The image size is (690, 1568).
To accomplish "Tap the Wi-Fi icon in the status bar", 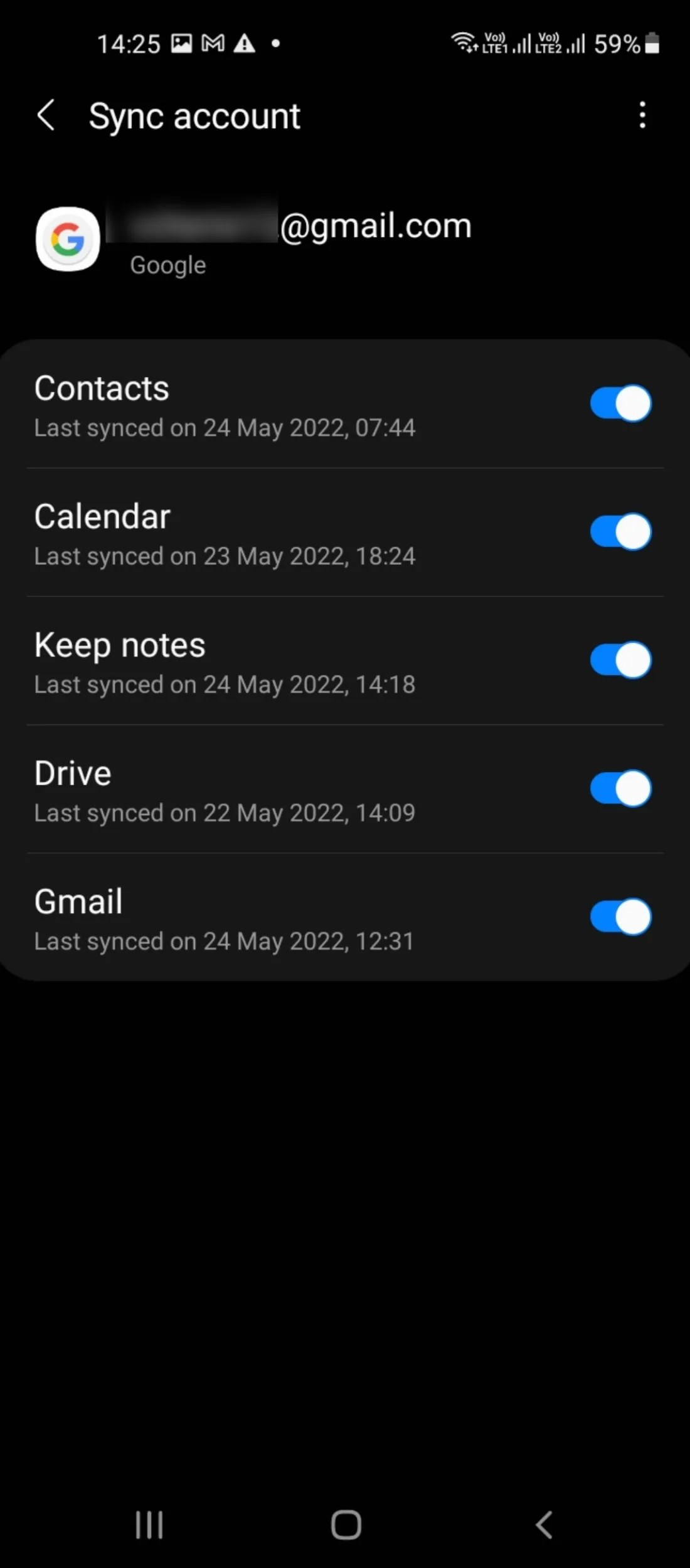I will [462, 43].
